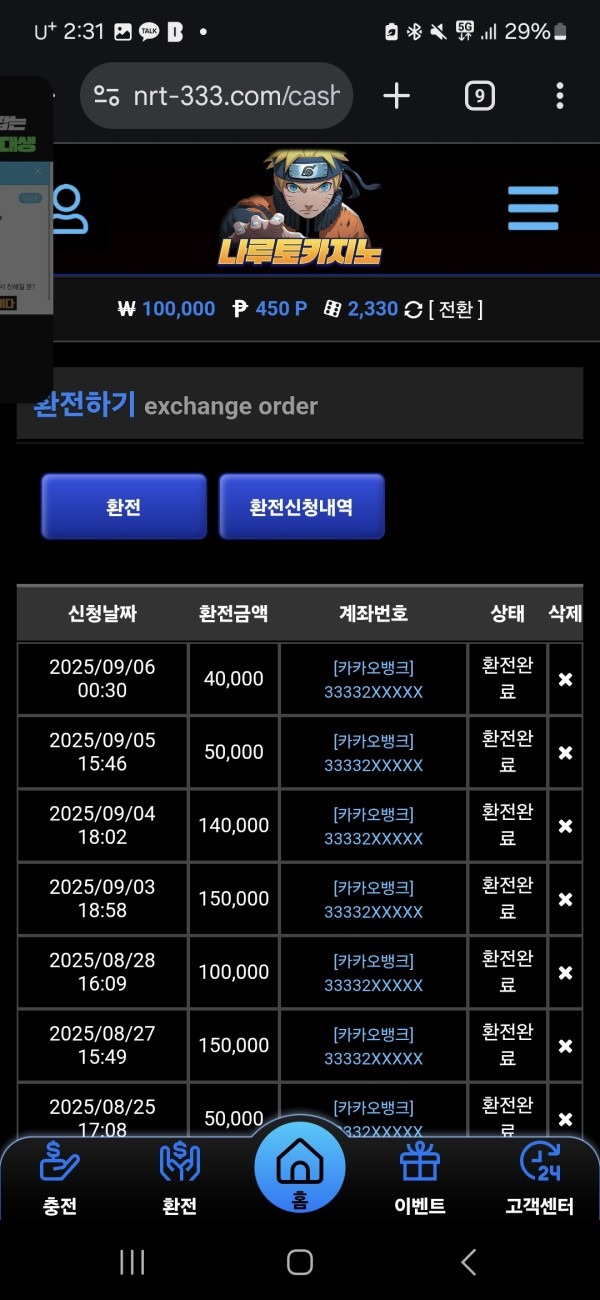Go to the 충전 tab
This screenshot has width=600, height=1300.
(59, 1180)
